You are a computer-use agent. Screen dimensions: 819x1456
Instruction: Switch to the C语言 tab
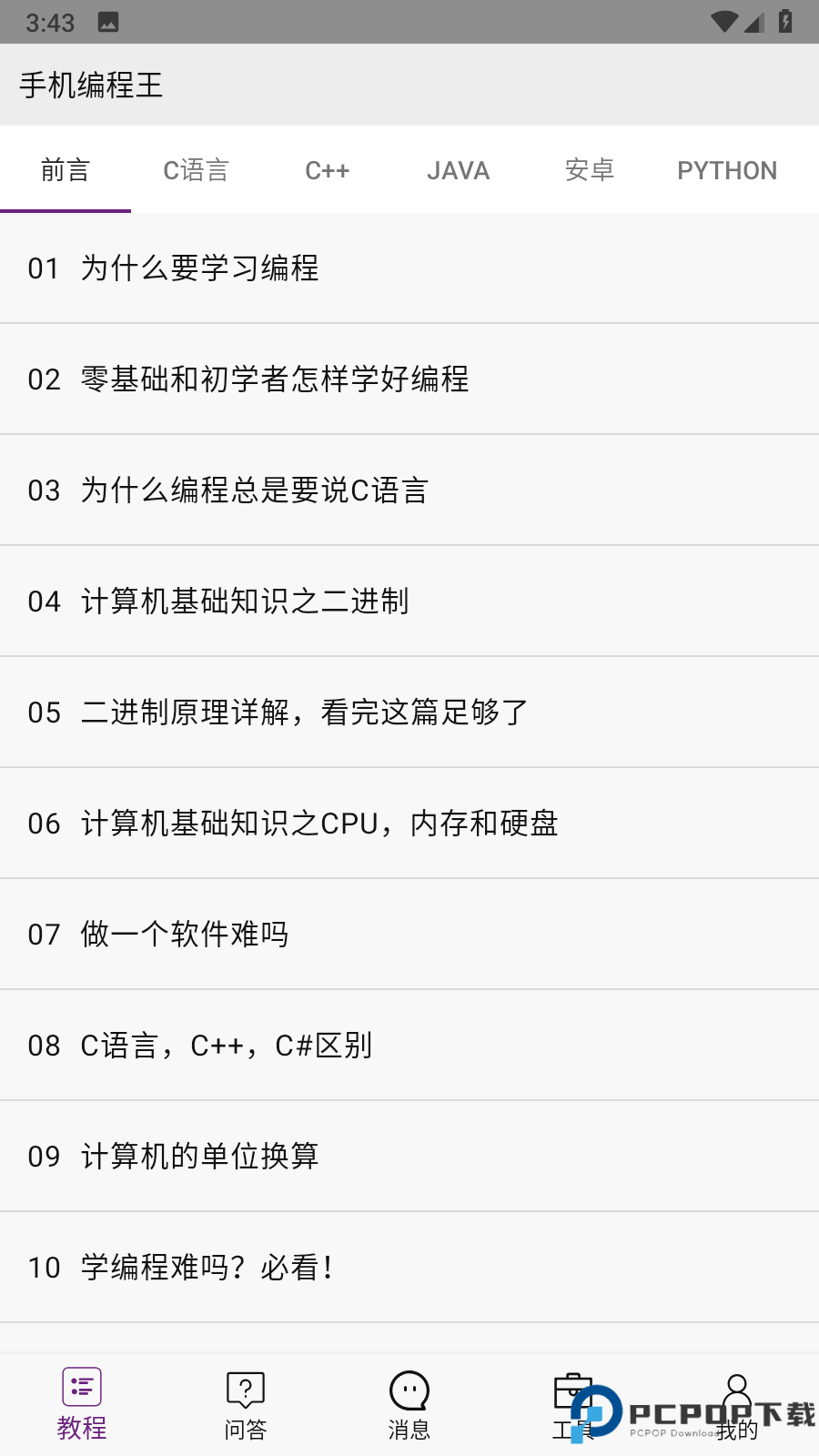(196, 170)
